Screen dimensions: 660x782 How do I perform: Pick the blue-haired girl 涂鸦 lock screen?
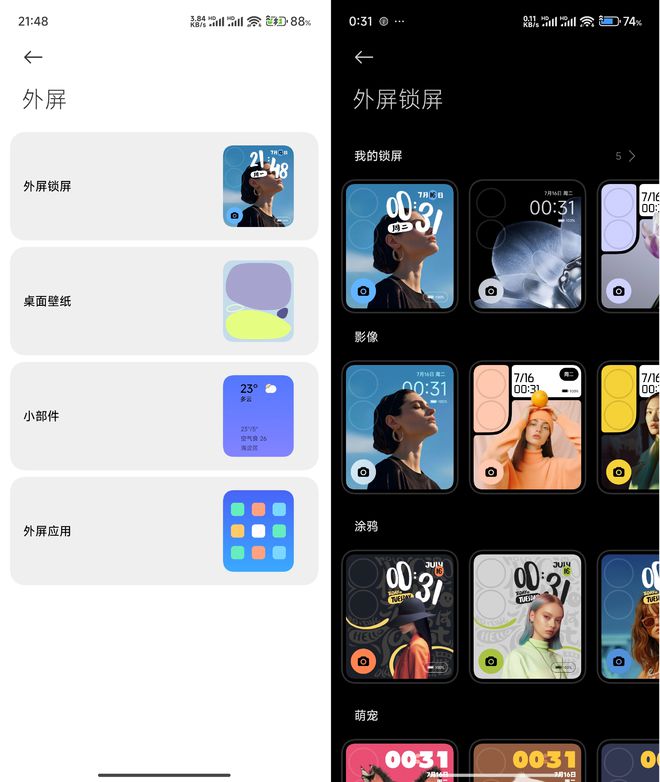tap(527, 615)
